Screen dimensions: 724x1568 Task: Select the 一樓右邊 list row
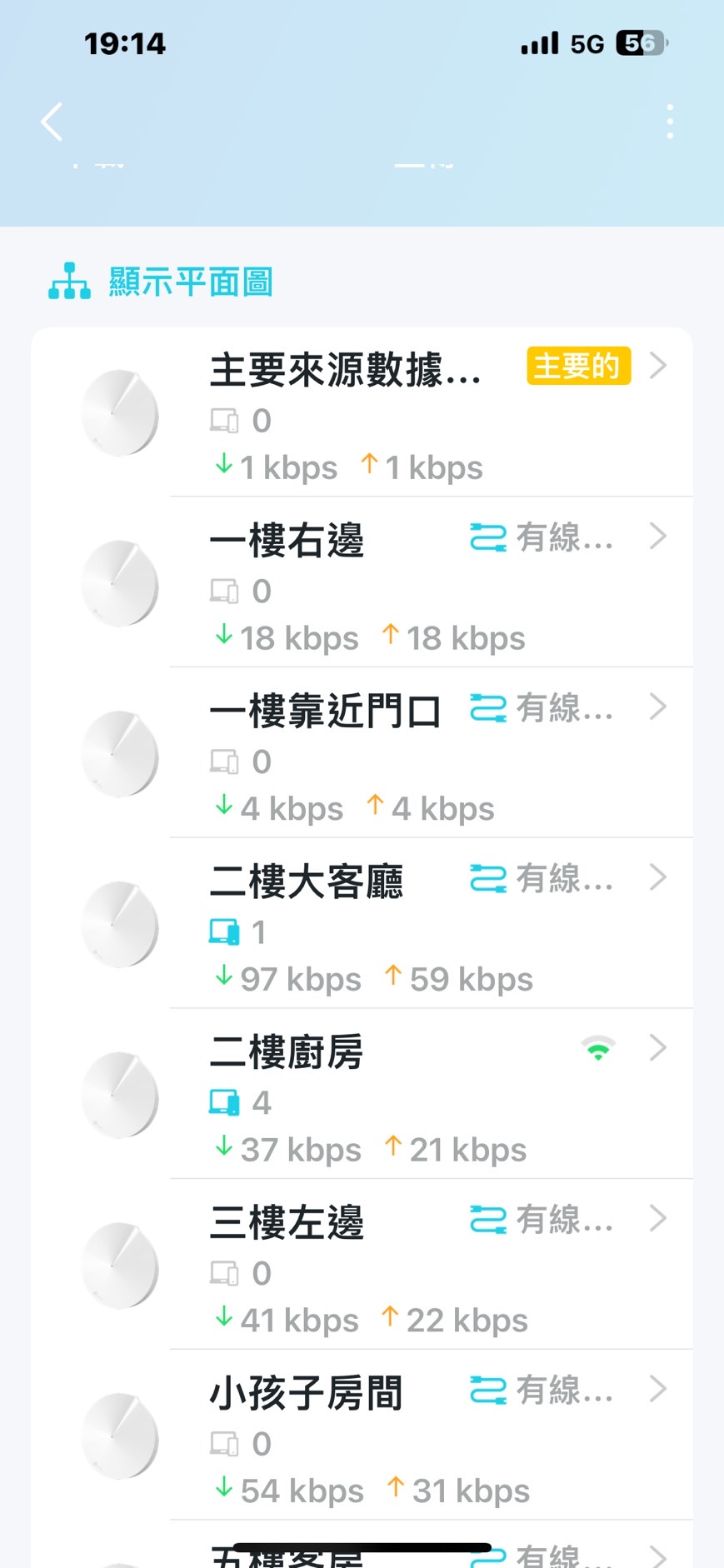point(362,583)
